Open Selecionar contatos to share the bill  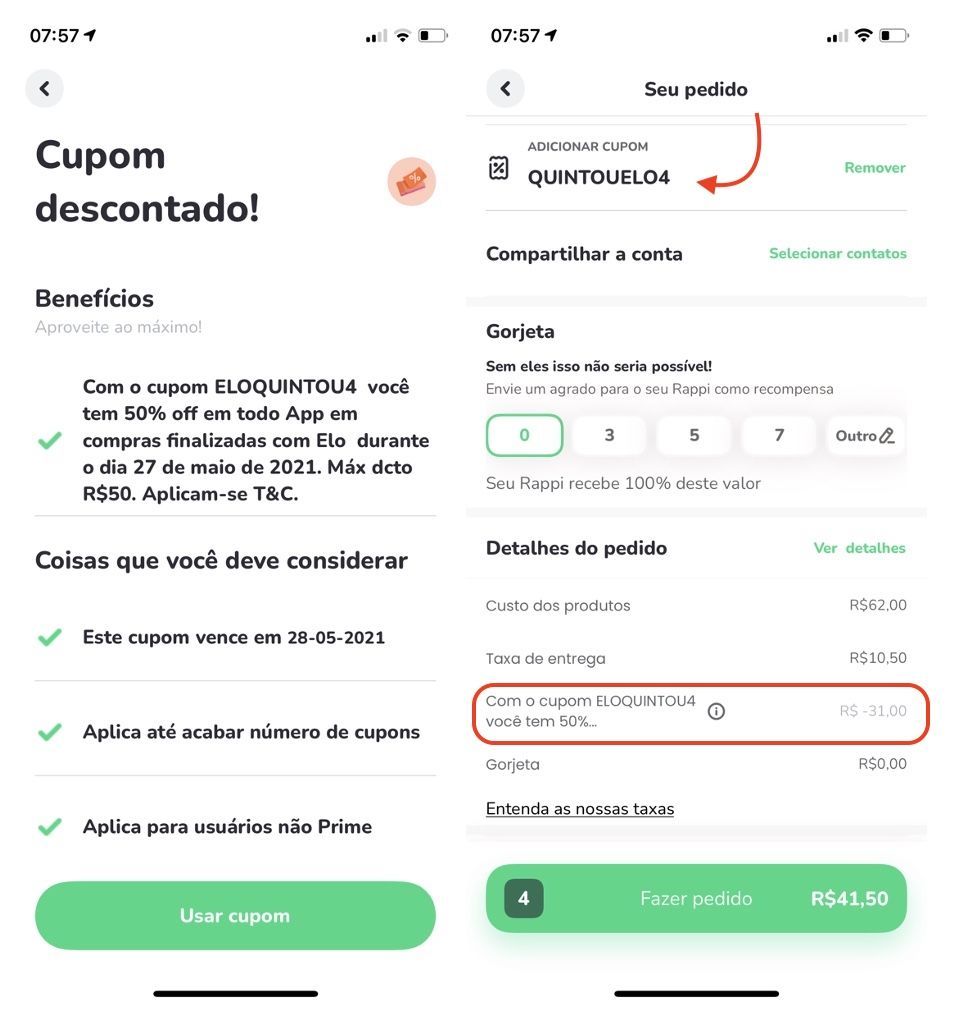pyautogui.click(x=837, y=254)
